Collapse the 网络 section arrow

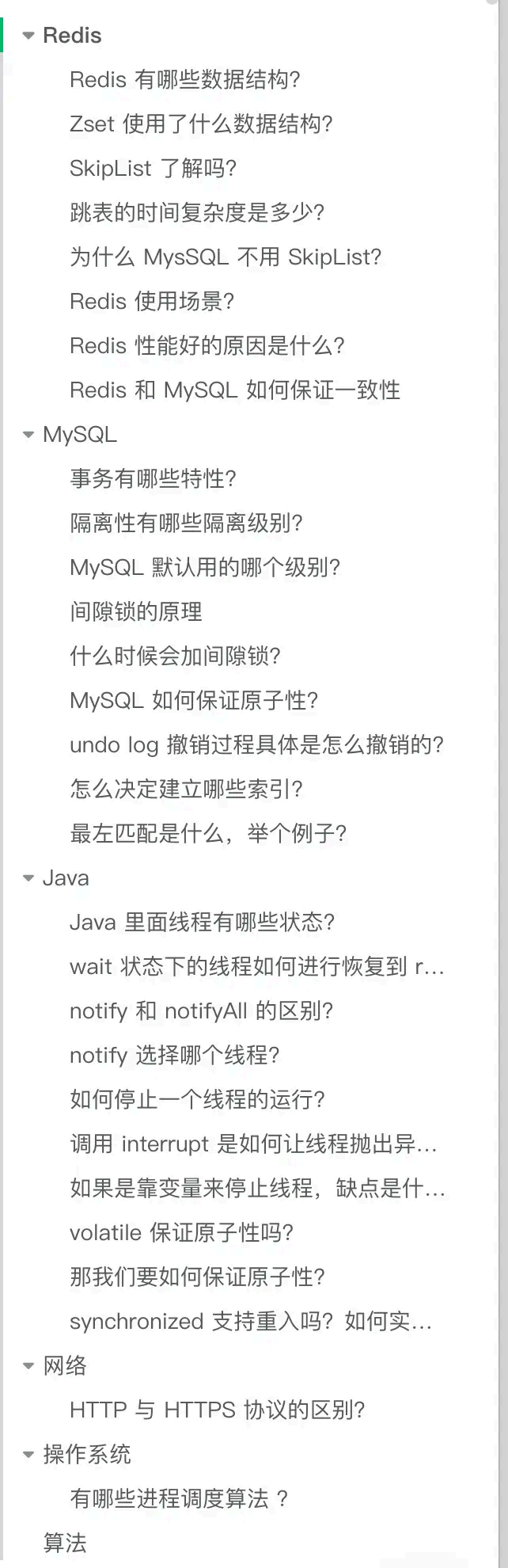point(29,1366)
